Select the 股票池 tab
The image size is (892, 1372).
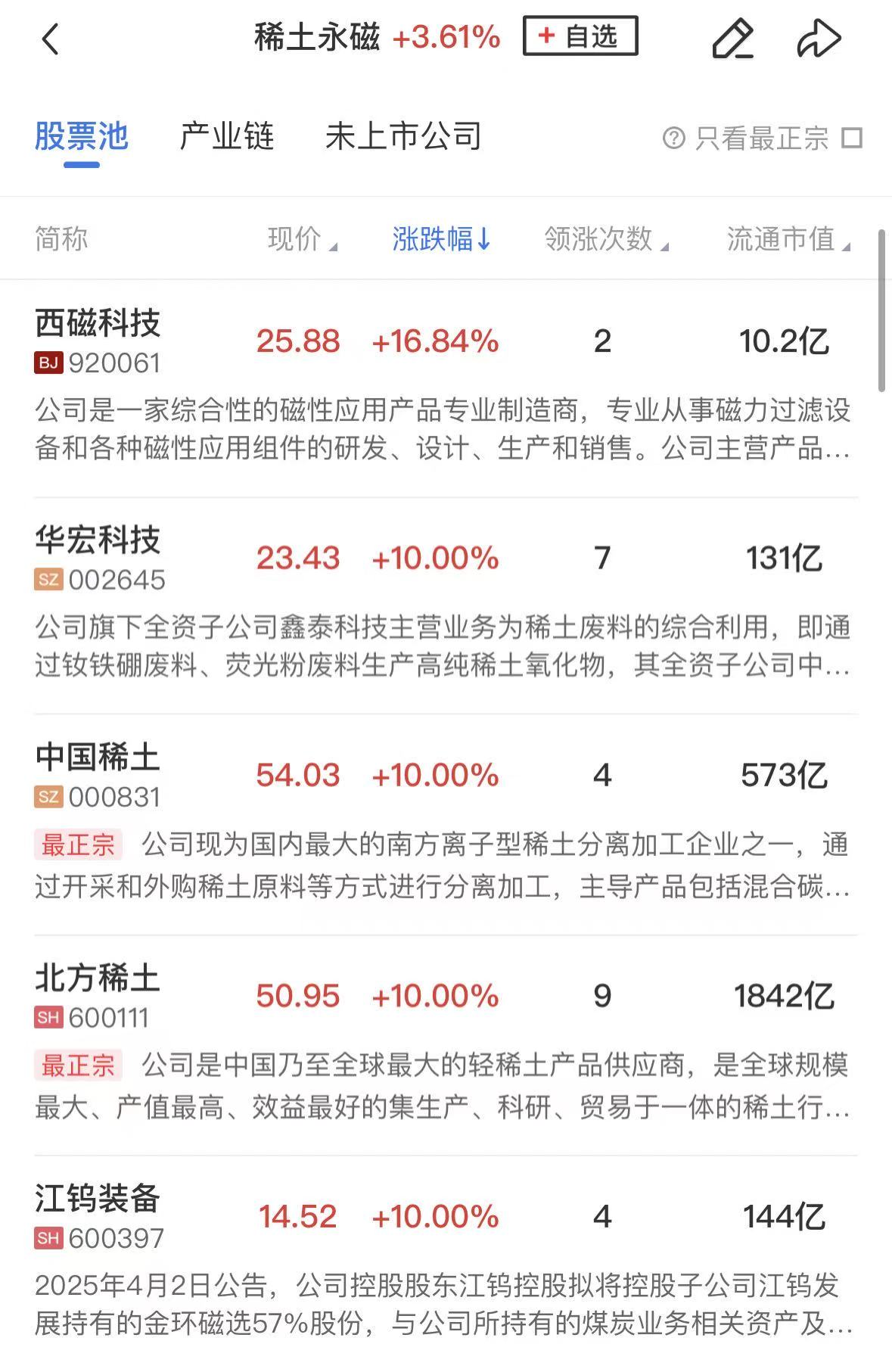coord(82,137)
